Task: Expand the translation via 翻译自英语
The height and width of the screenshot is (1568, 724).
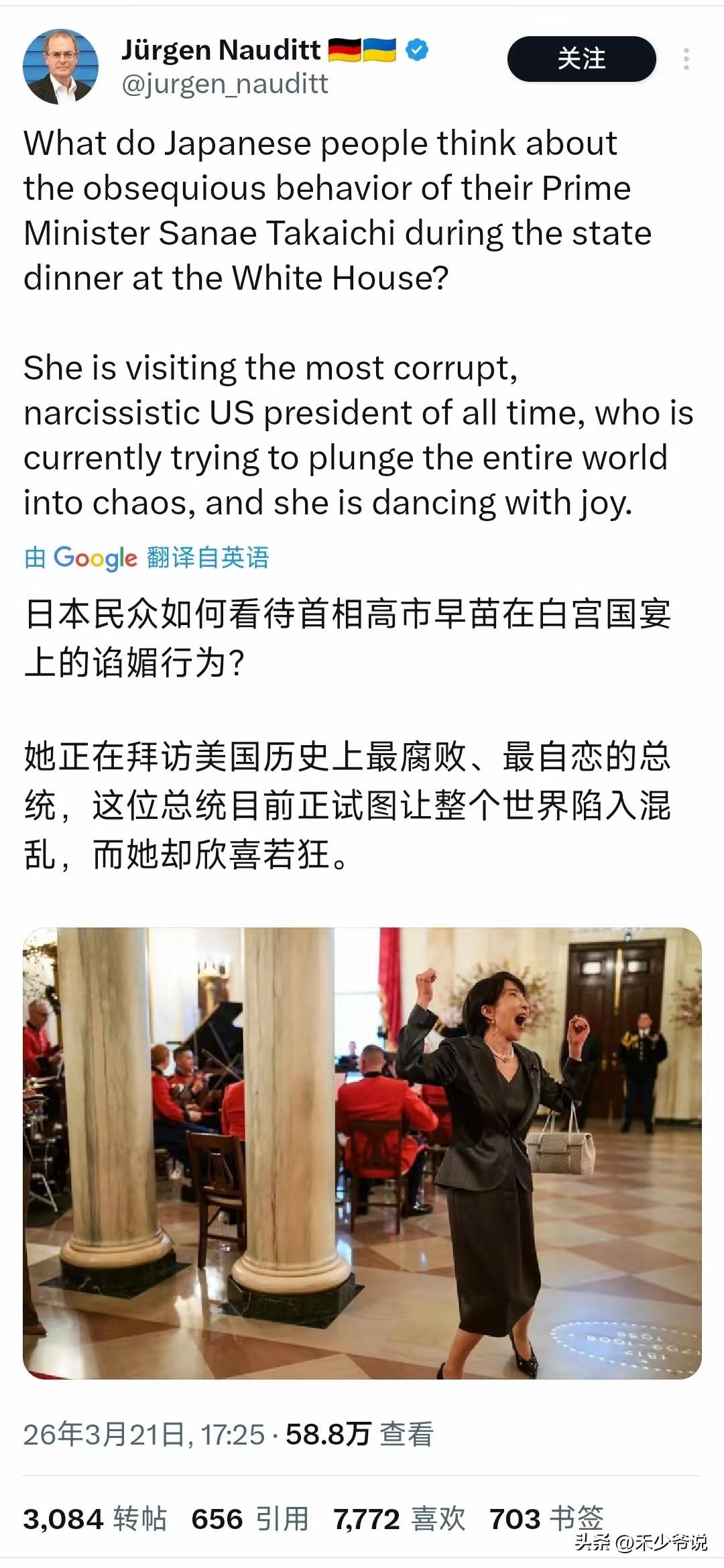Action: tap(208, 558)
